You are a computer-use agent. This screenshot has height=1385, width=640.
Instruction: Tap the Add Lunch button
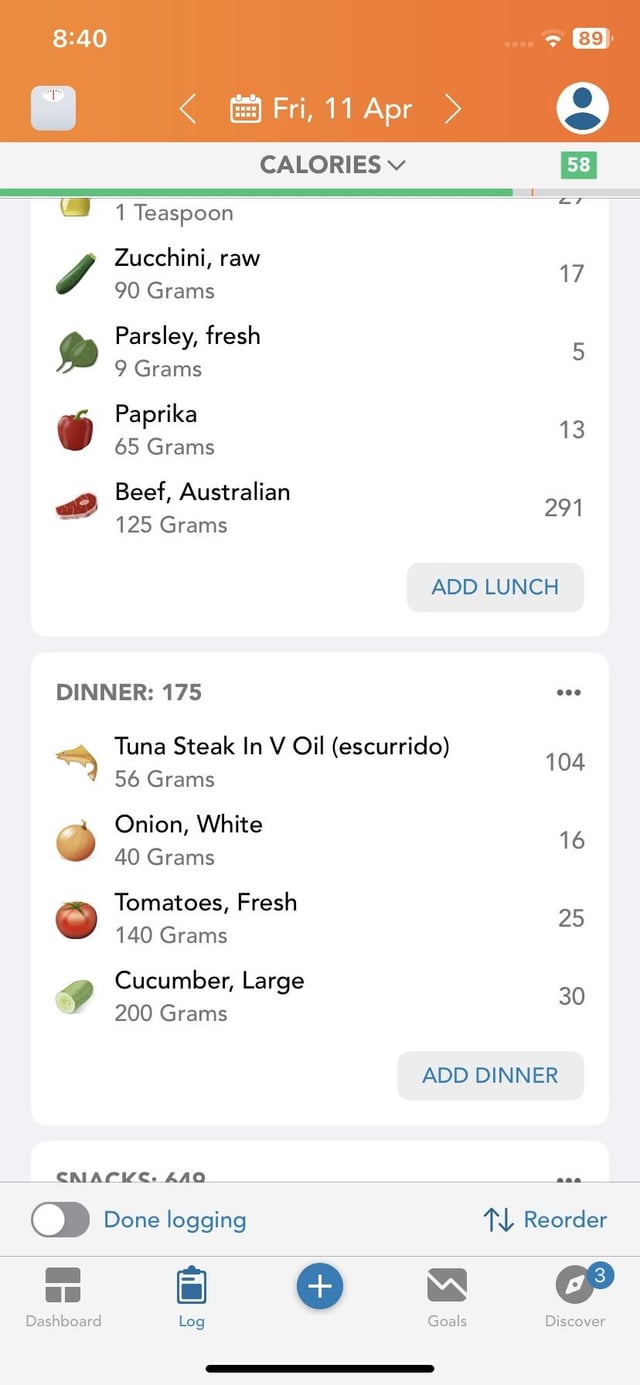[495, 587]
